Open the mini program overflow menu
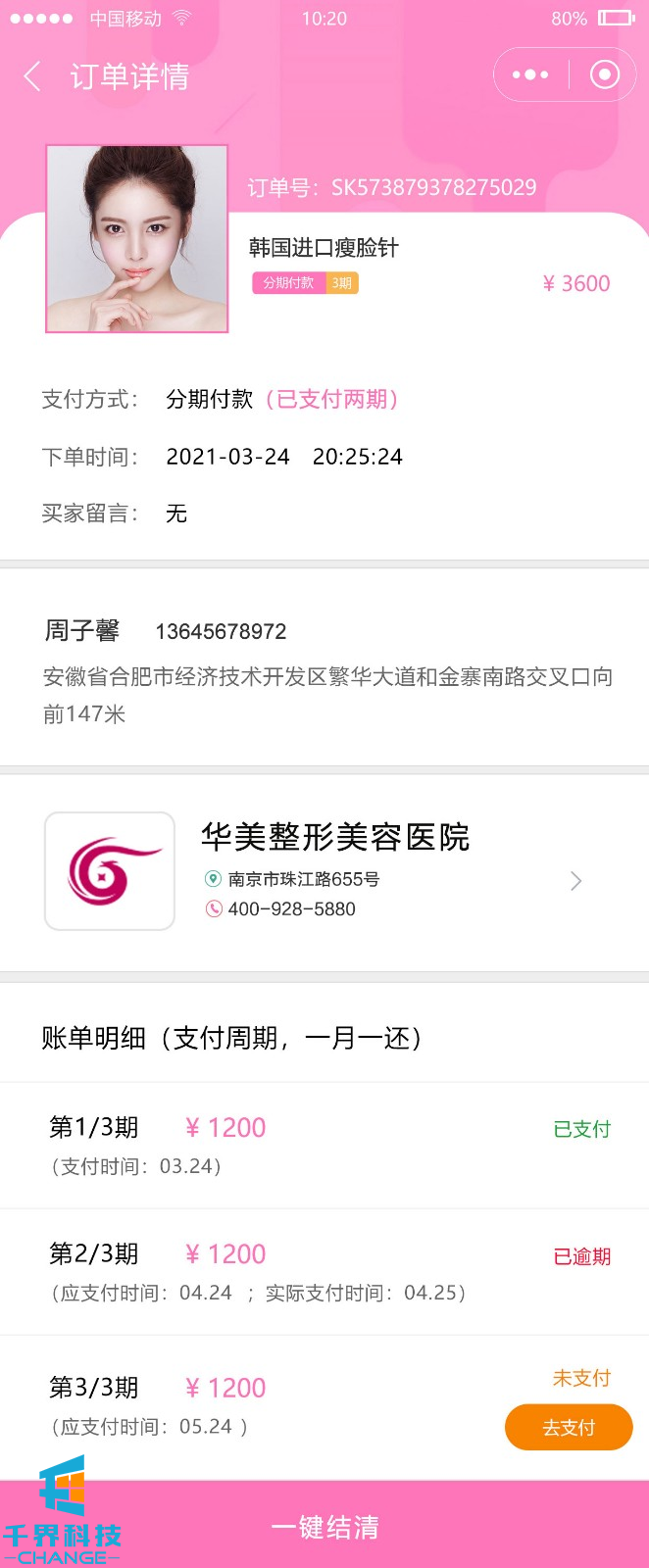 [530, 74]
